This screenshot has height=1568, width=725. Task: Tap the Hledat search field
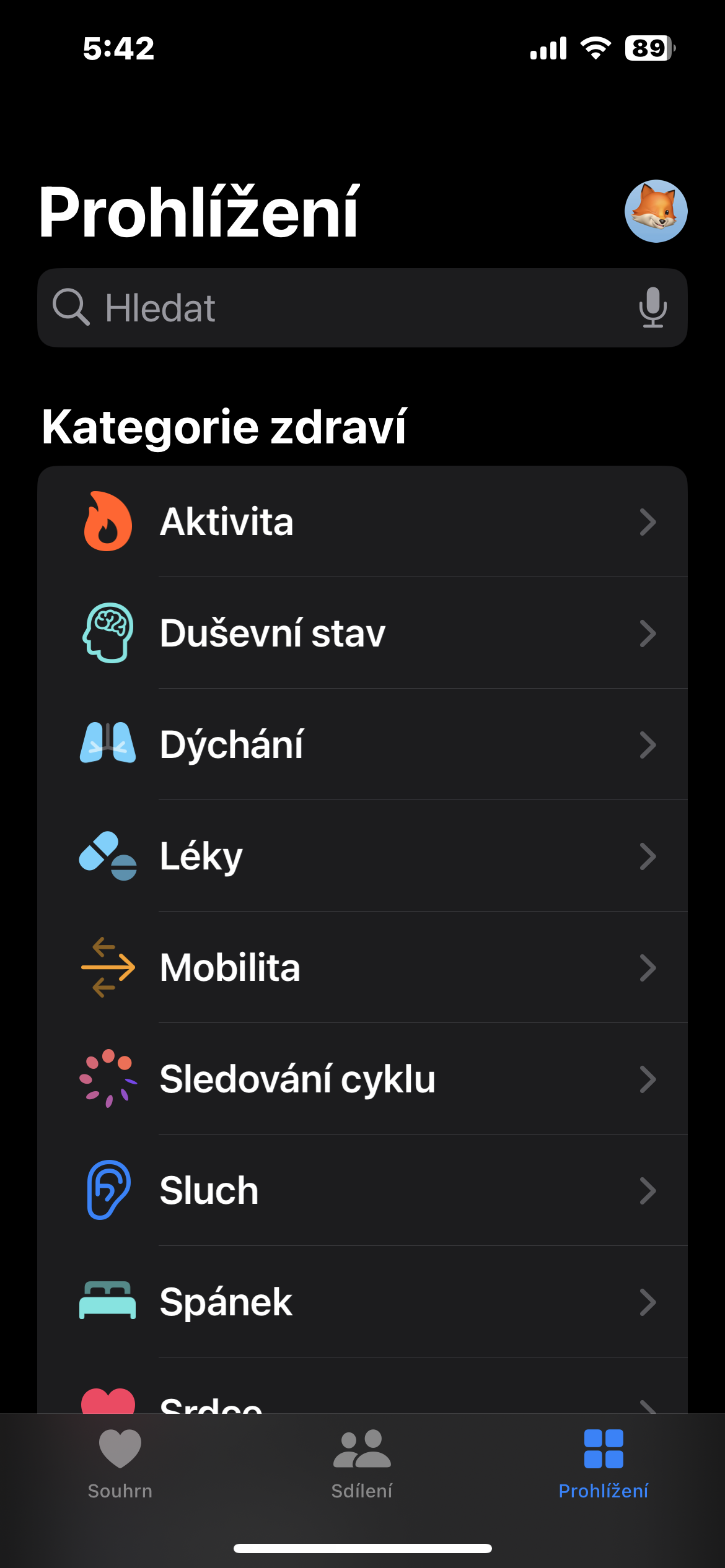[x=347, y=308]
